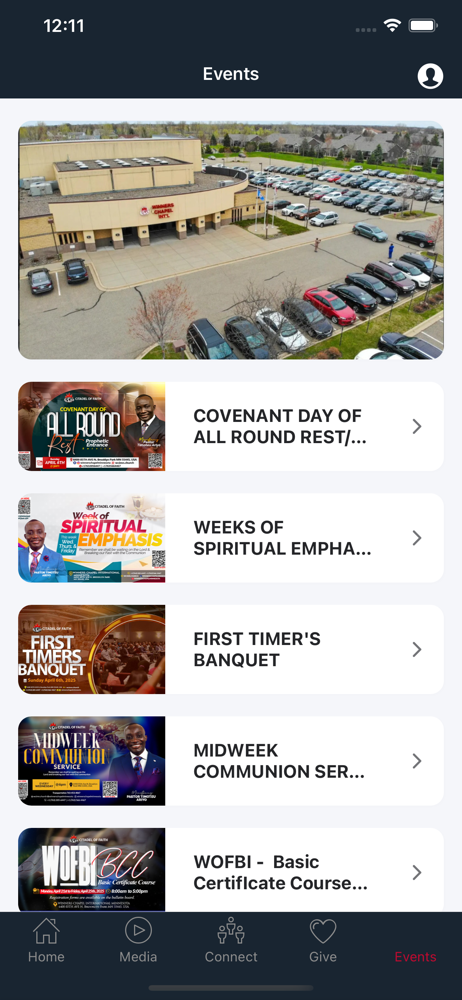Select the Connect tab
462x1000 pixels.
[x=231, y=941]
